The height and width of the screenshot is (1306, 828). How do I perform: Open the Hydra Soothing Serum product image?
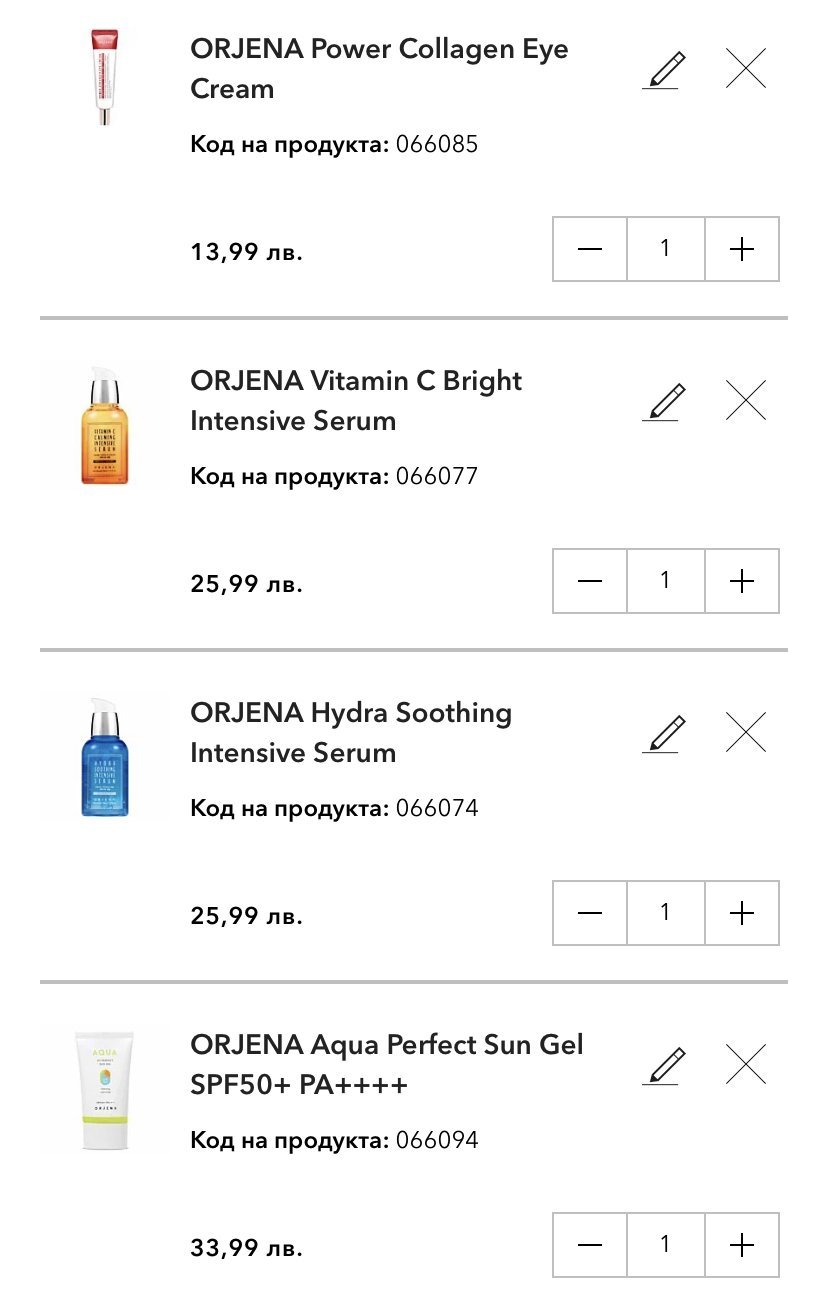pos(104,759)
